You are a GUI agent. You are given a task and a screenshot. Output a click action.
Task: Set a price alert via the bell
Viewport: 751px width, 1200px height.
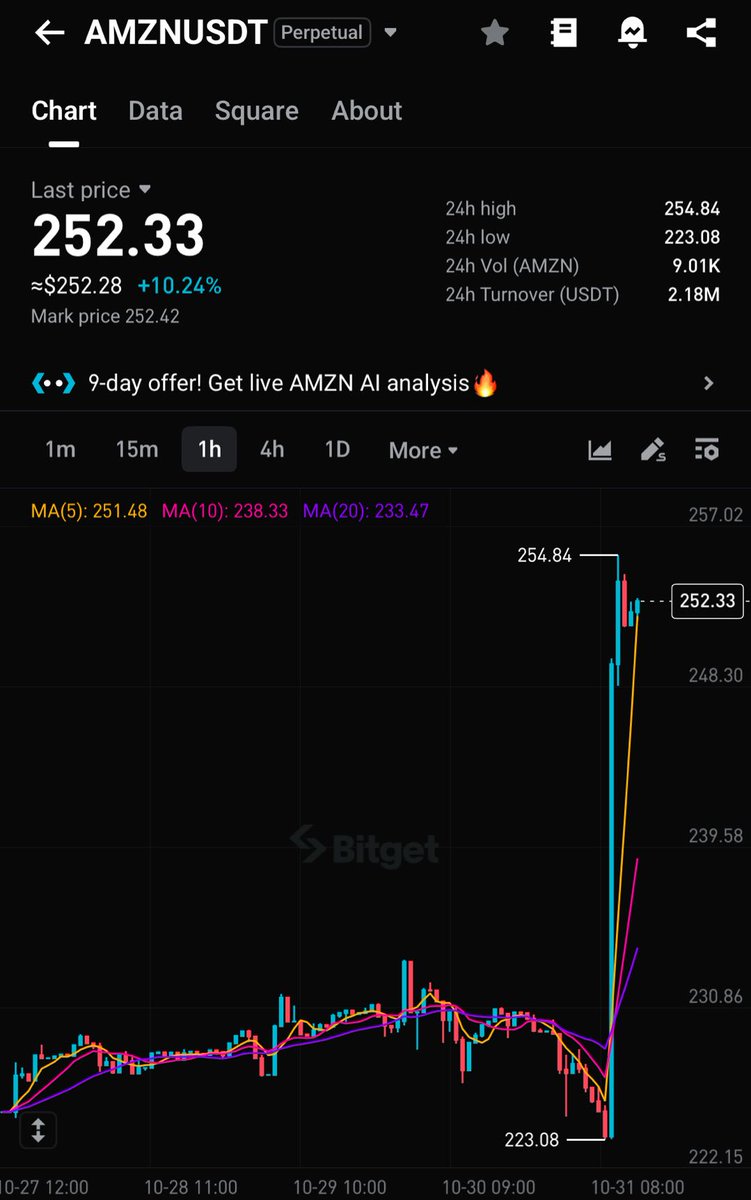(632, 33)
